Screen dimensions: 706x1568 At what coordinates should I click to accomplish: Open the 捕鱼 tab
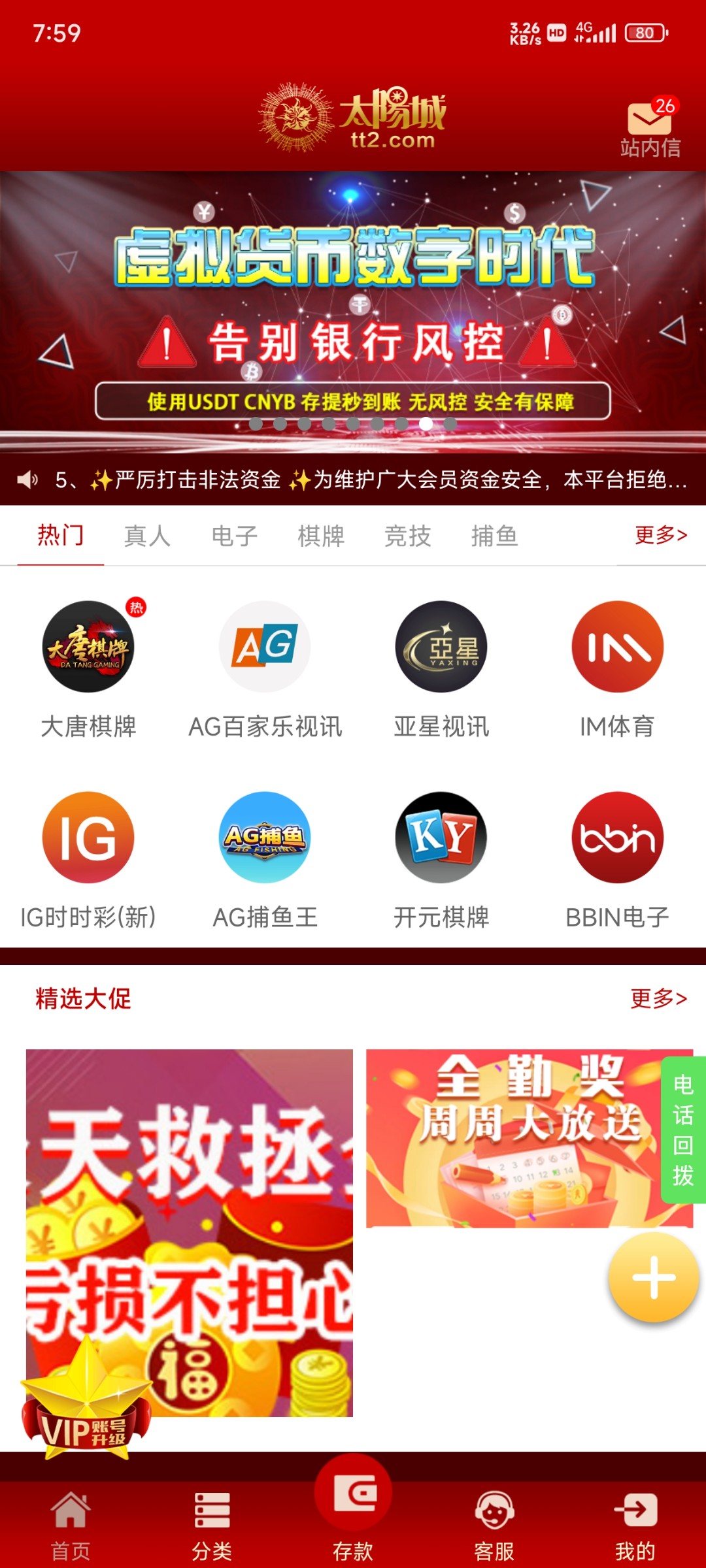[494, 536]
